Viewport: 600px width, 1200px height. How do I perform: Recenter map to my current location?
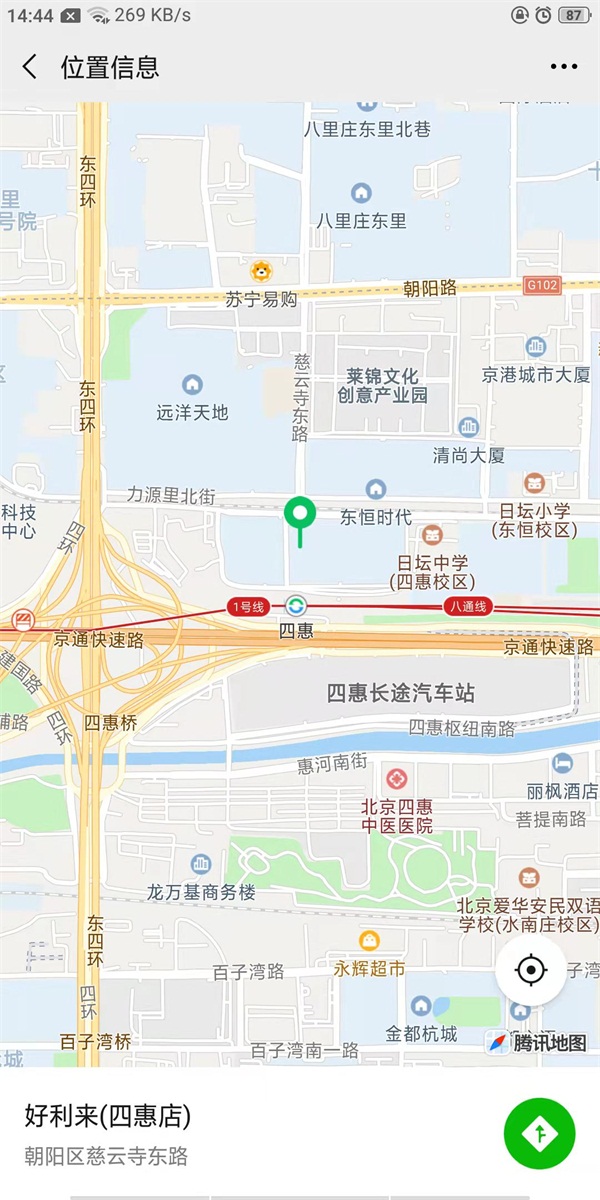tap(531, 970)
